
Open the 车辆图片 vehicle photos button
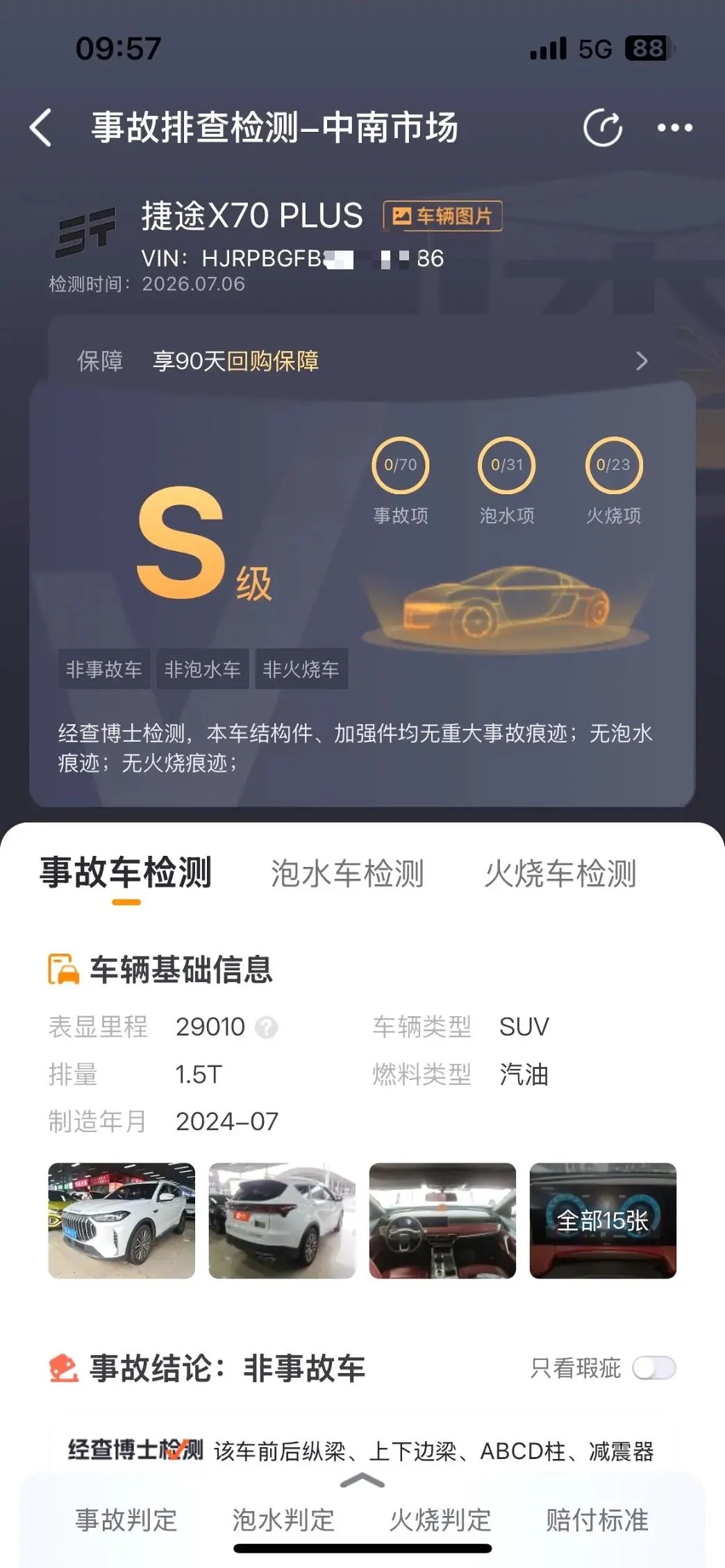coord(442,216)
